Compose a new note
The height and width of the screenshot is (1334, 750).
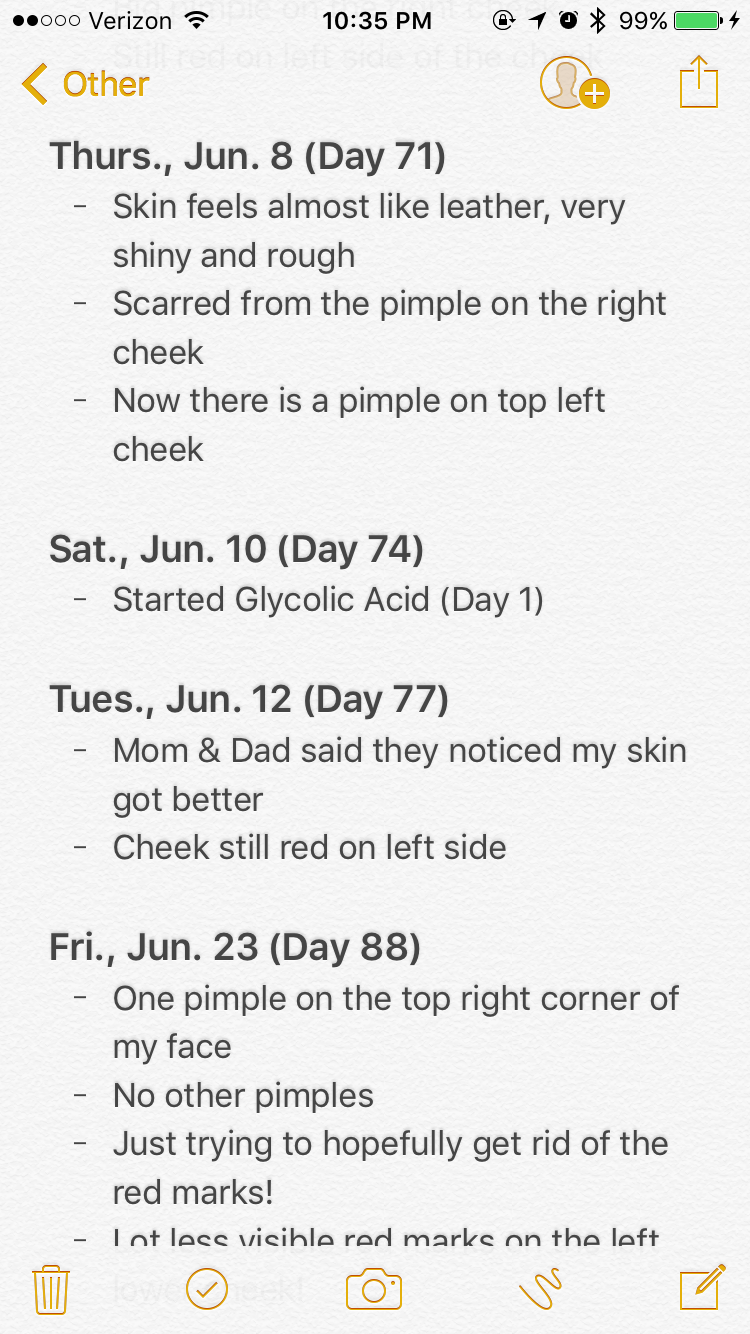(x=702, y=1288)
